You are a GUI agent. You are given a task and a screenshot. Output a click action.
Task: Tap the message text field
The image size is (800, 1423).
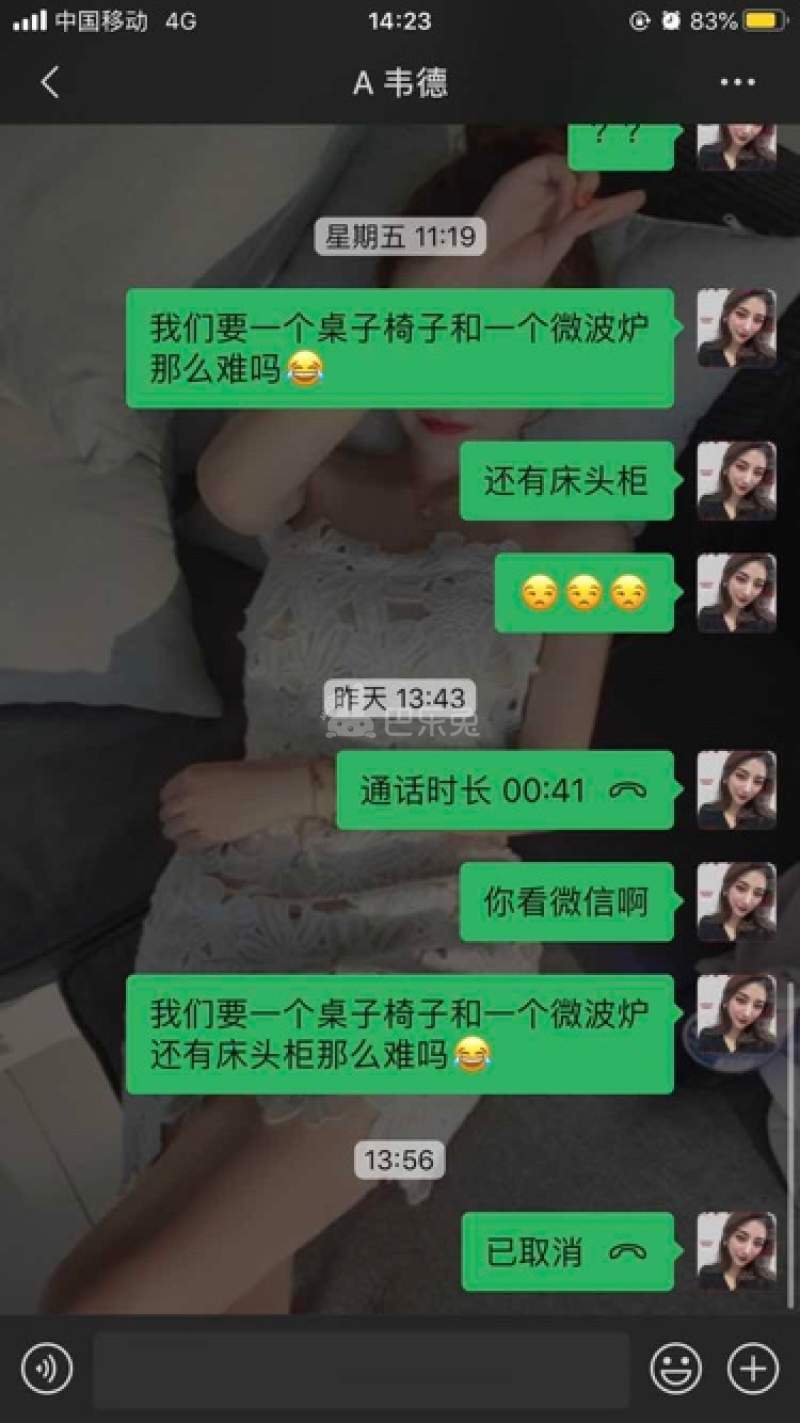360,1368
